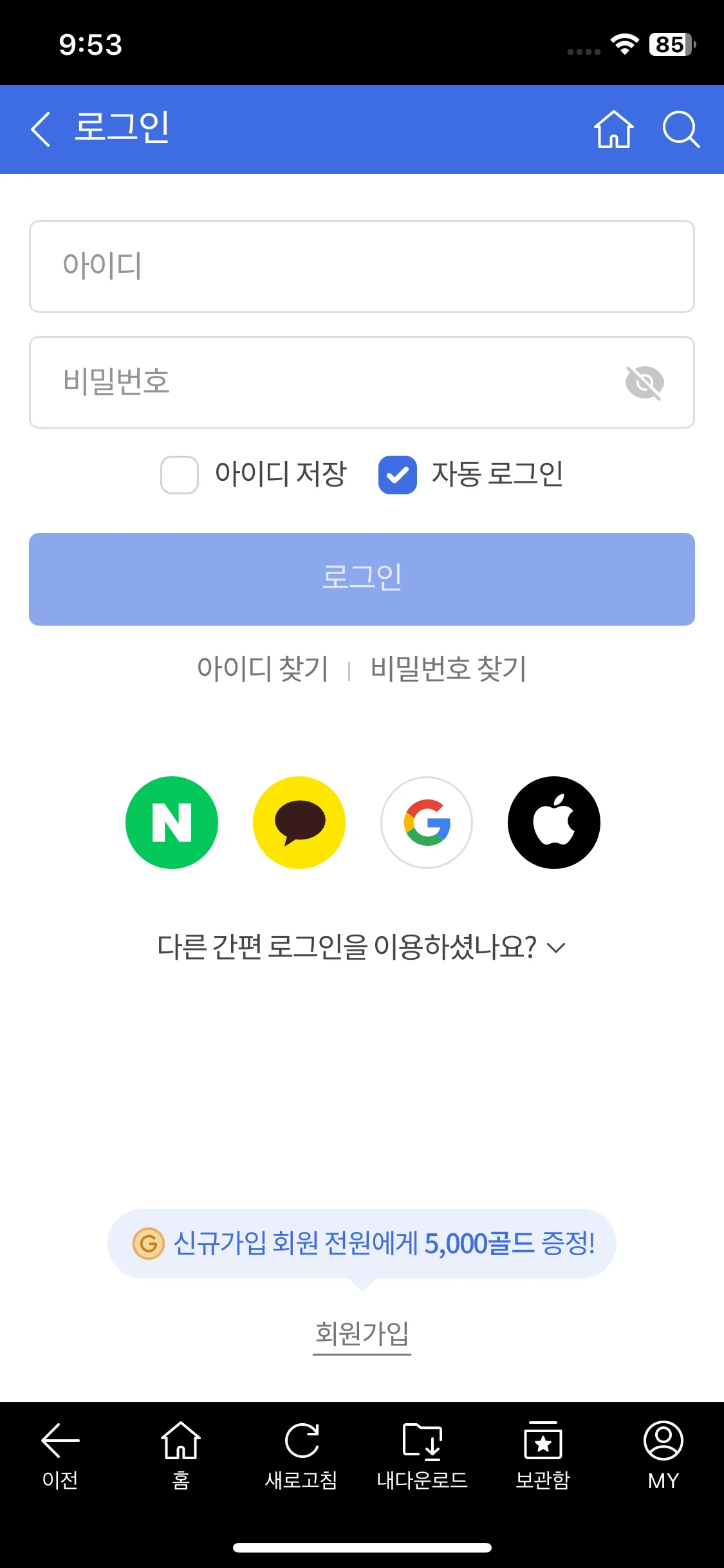Toggle password visibility eye icon
This screenshot has width=724, height=1568.
tap(644, 382)
